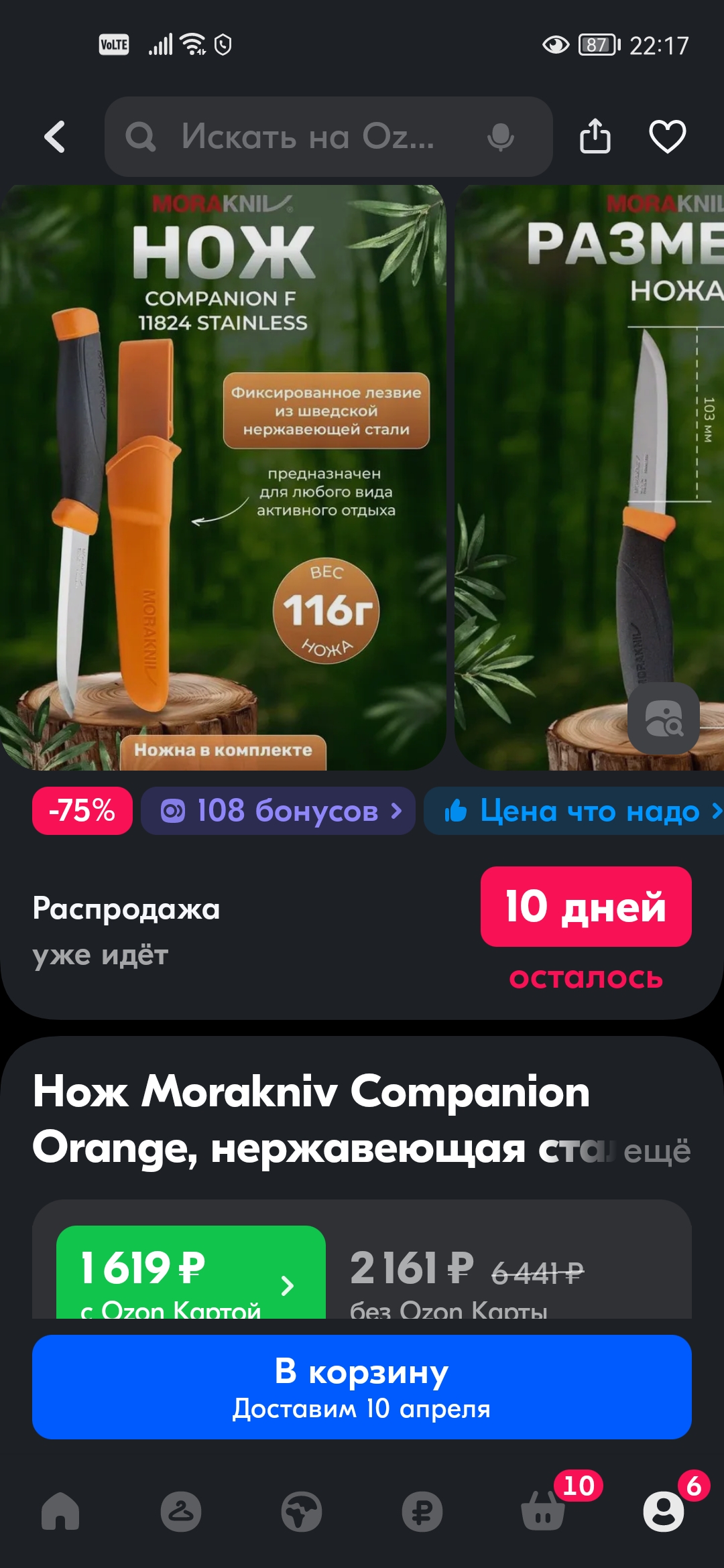Open the 108 бонусов chip
The height and width of the screenshot is (1568, 724).
tap(278, 811)
